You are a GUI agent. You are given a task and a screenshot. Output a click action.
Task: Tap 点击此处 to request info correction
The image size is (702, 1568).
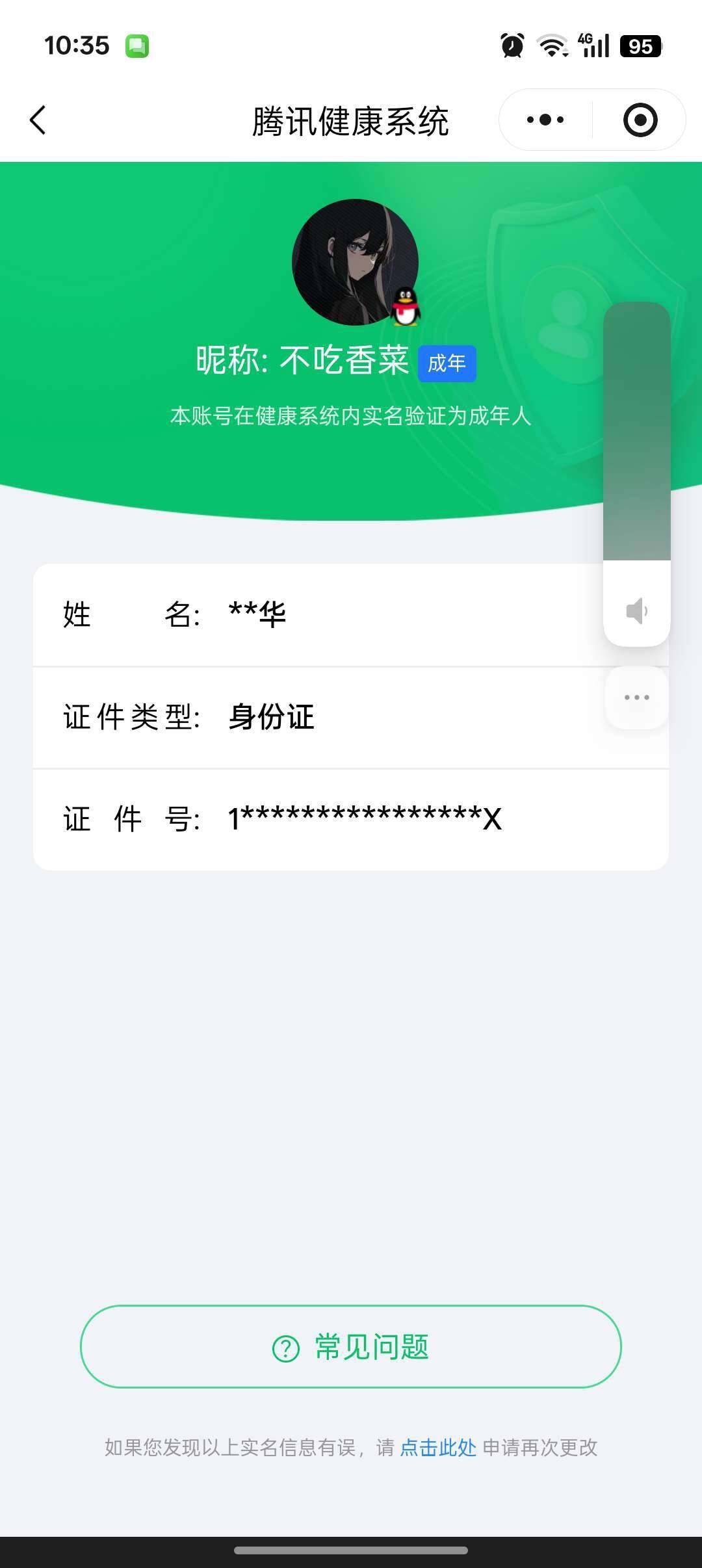pyautogui.click(x=438, y=1448)
